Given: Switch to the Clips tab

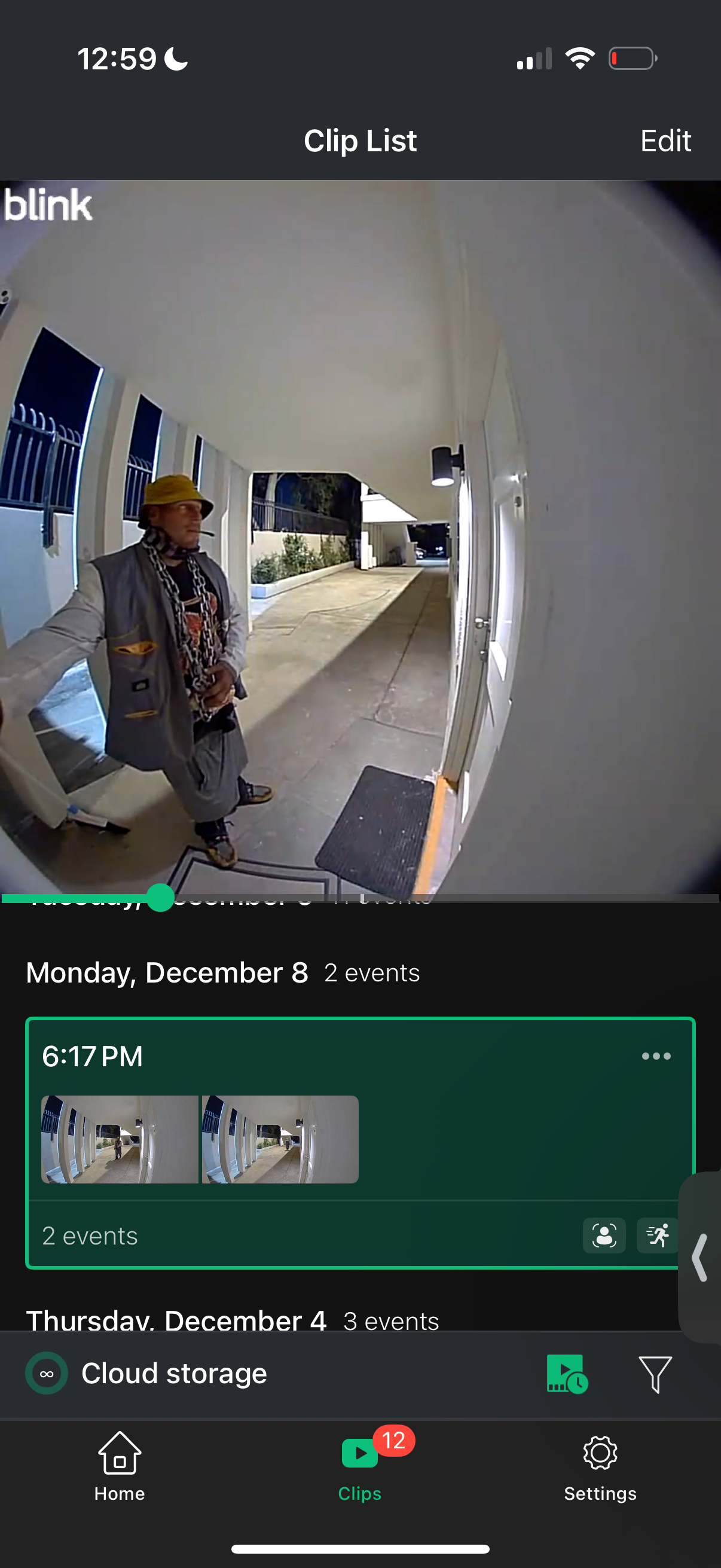Looking at the screenshot, I should point(360,1467).
